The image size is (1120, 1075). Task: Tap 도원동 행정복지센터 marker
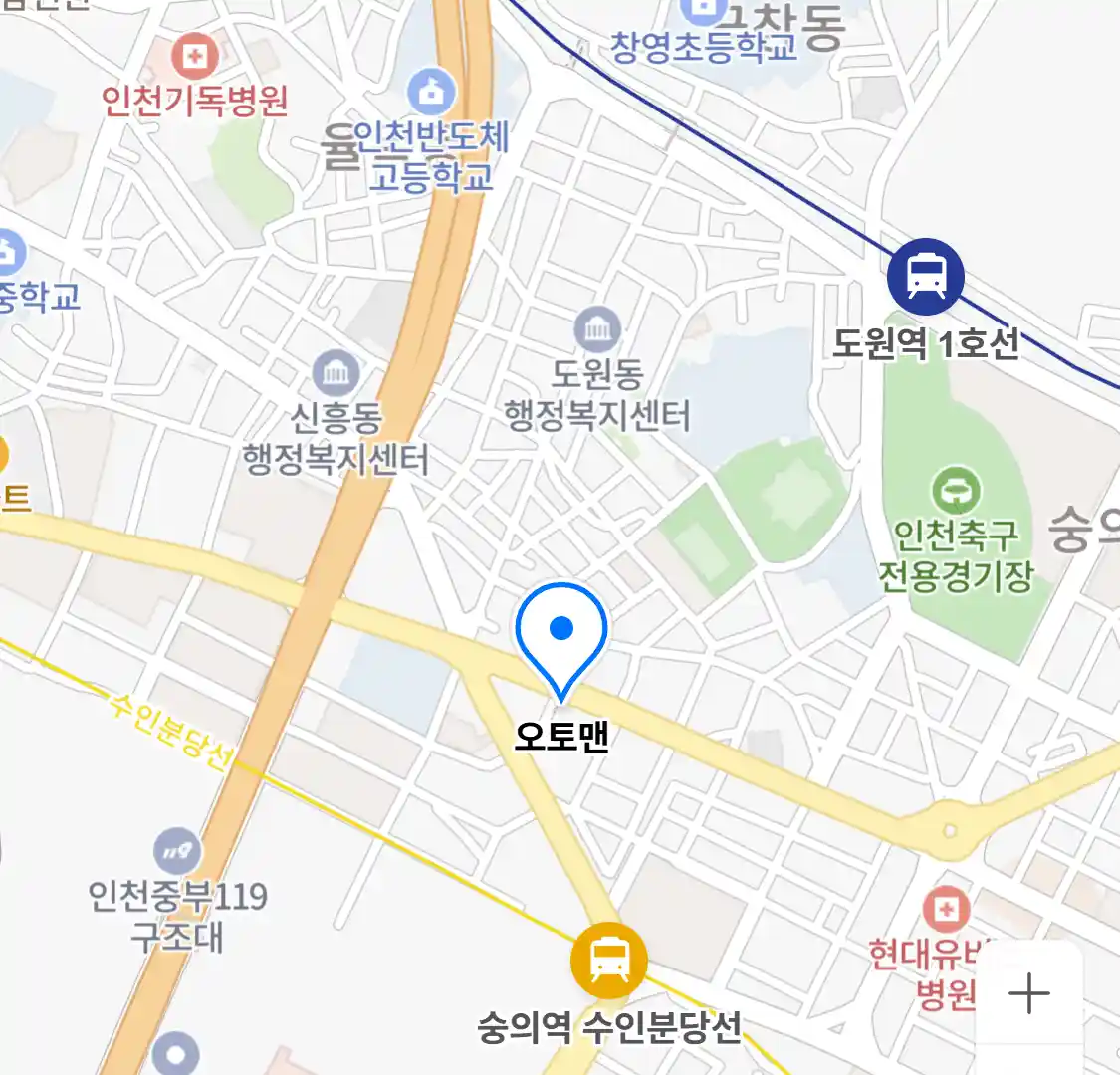click(597, 329)
